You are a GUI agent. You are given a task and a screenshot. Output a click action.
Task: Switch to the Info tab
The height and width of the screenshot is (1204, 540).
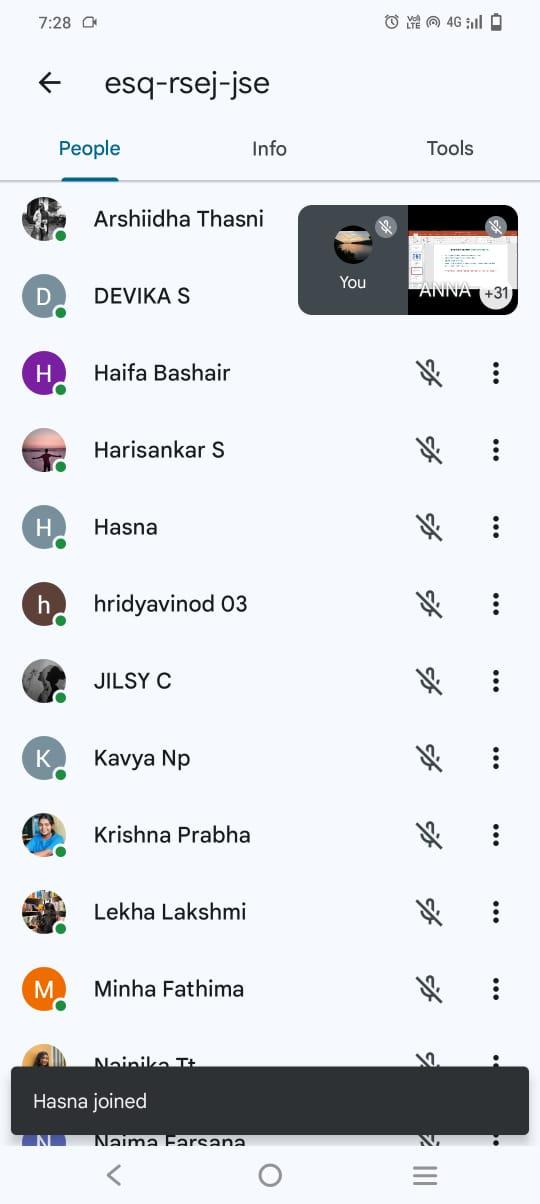point(269,148)
